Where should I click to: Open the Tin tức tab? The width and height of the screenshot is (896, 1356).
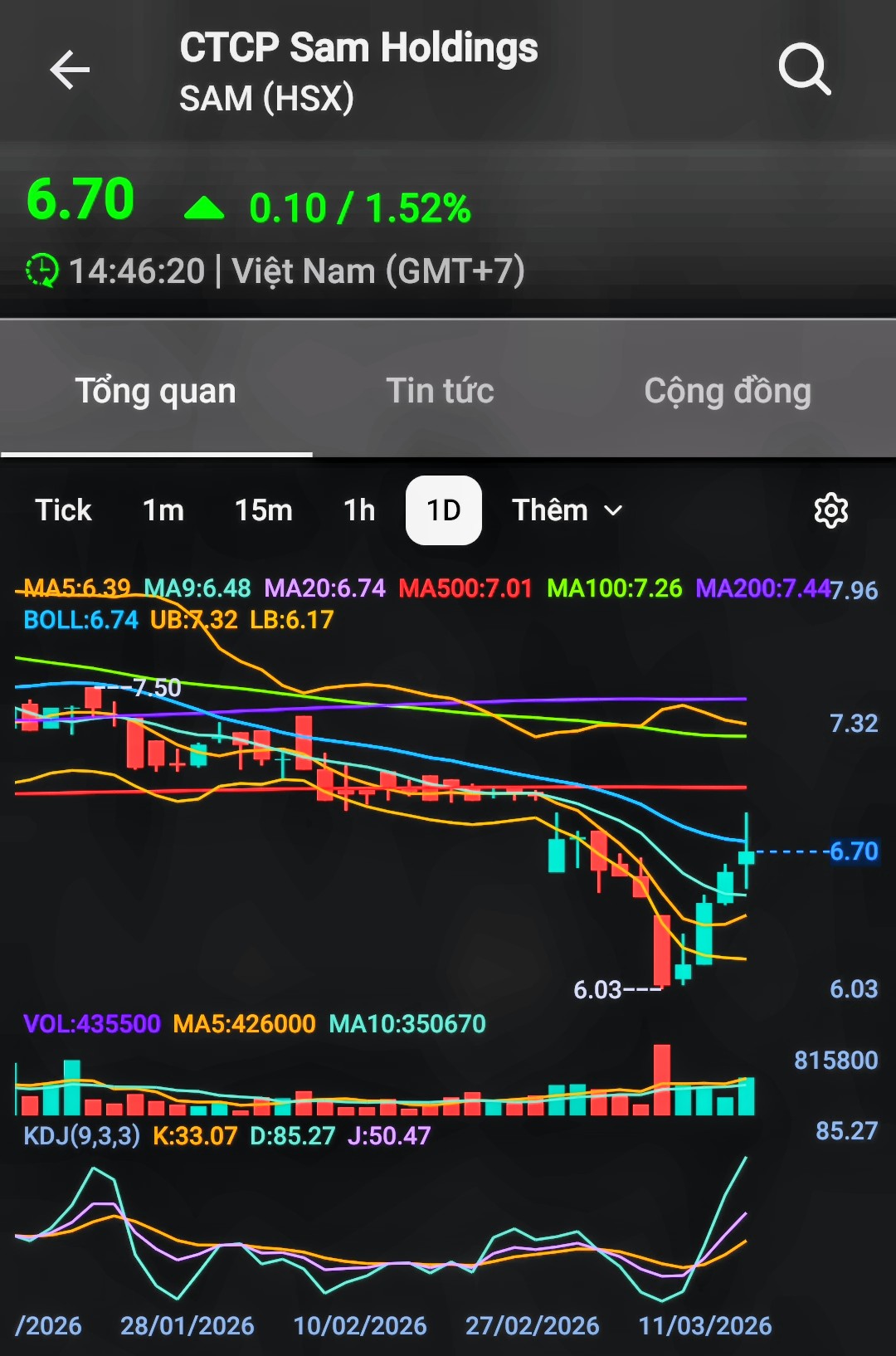440,391
